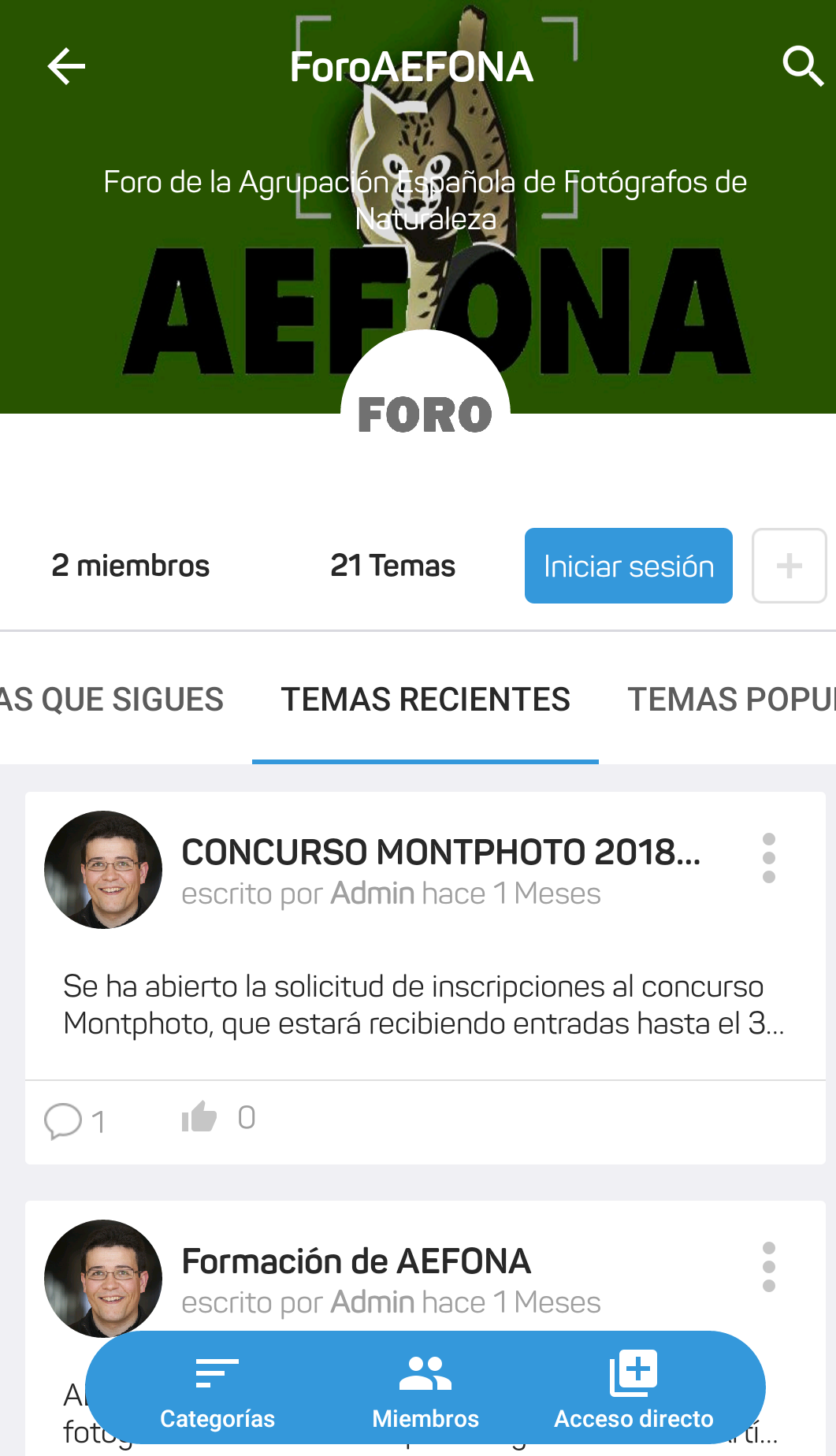This screenshot has width=836, height=1456.
Task: Open Categorías in the bottom bar
Action: click(217, 1390)
